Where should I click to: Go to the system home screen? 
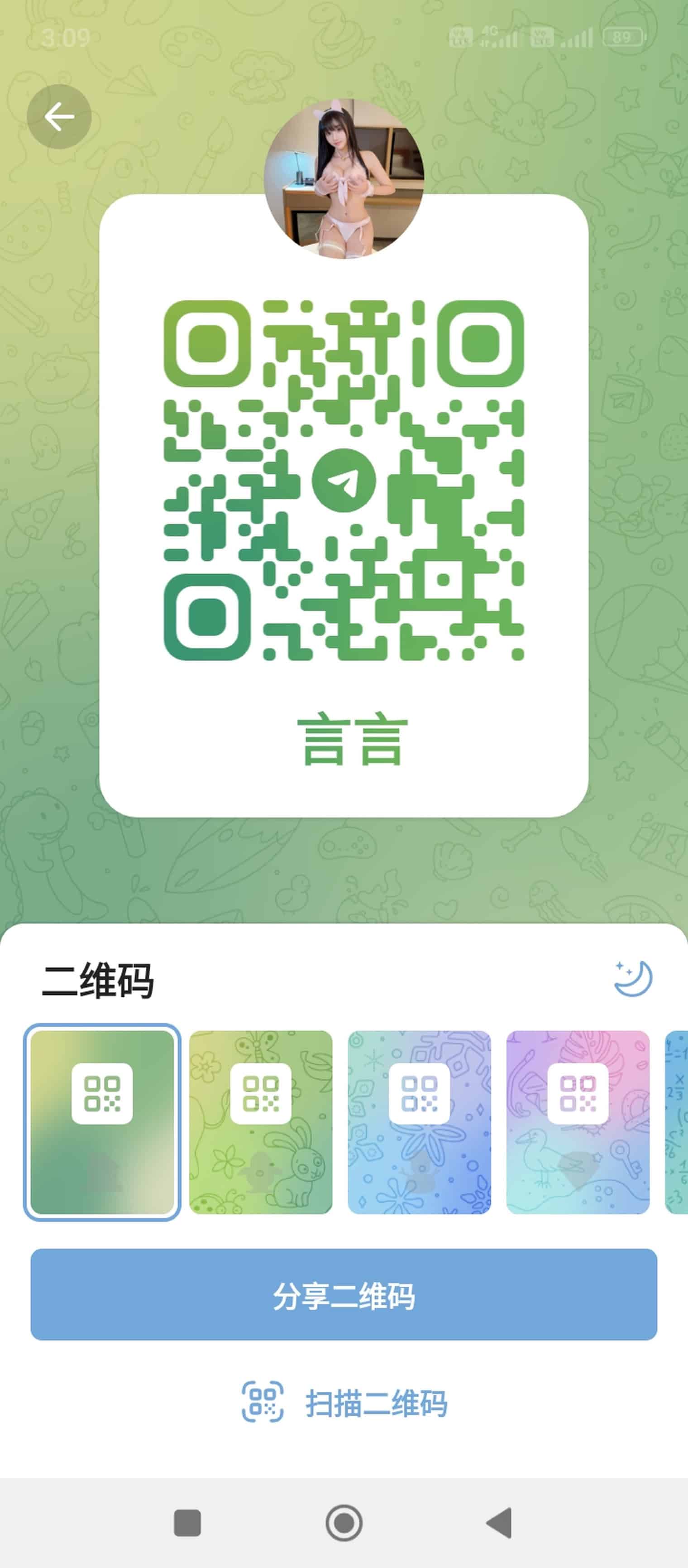click(x=344, y=1523)
